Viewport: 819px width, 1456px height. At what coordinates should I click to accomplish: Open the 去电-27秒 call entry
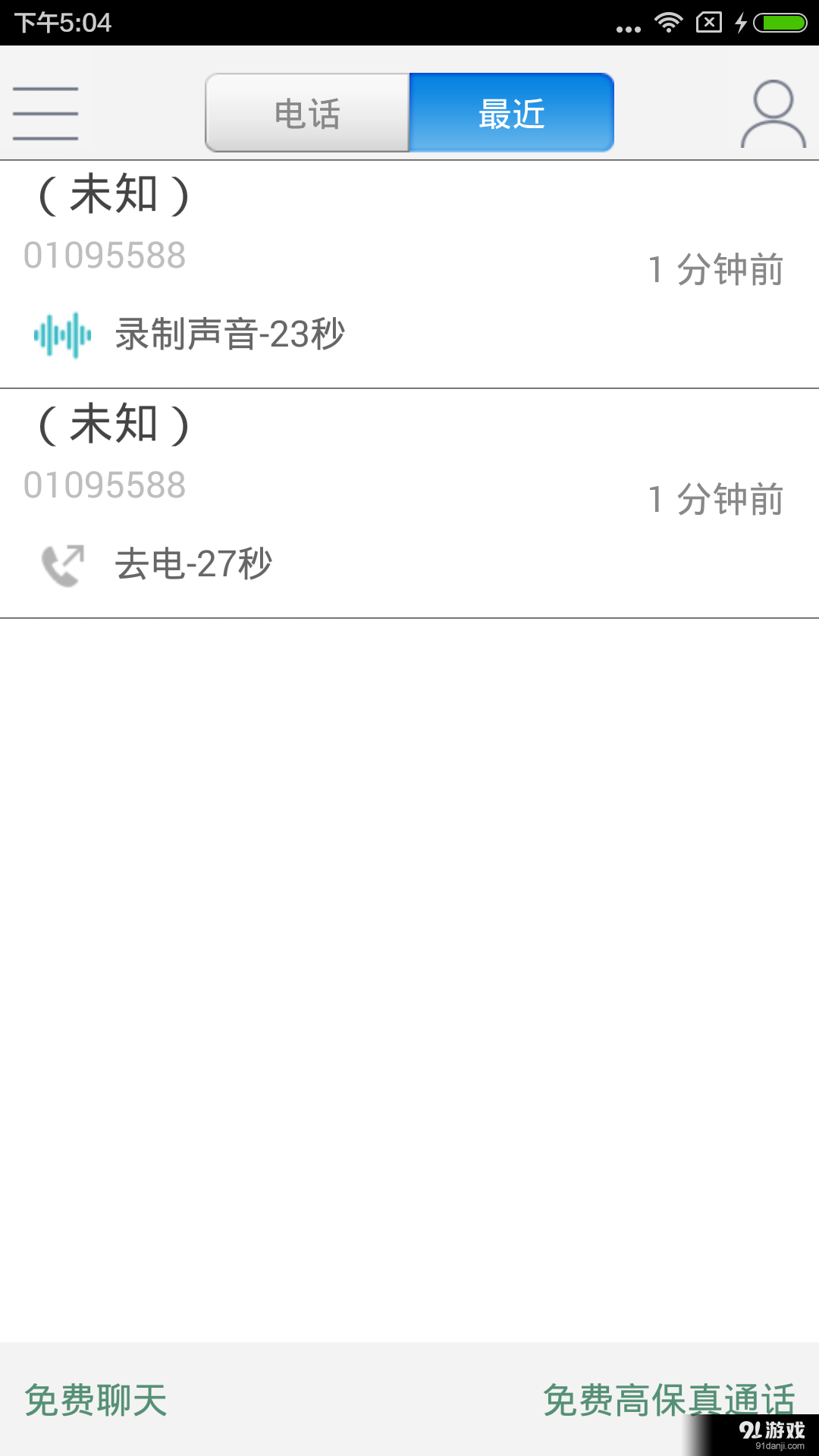(x=193, y=563)
